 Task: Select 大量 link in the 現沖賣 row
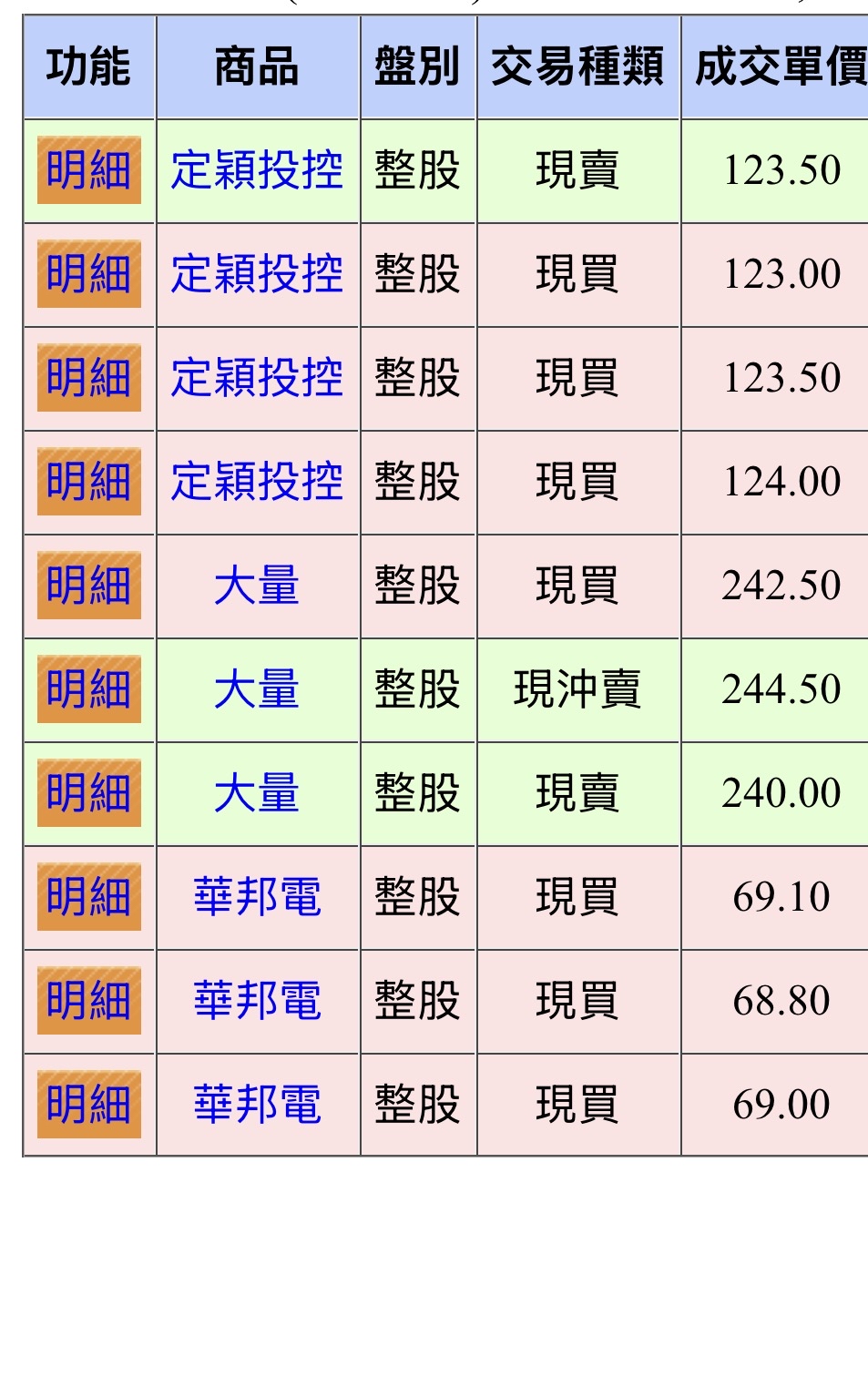point(258,689)
